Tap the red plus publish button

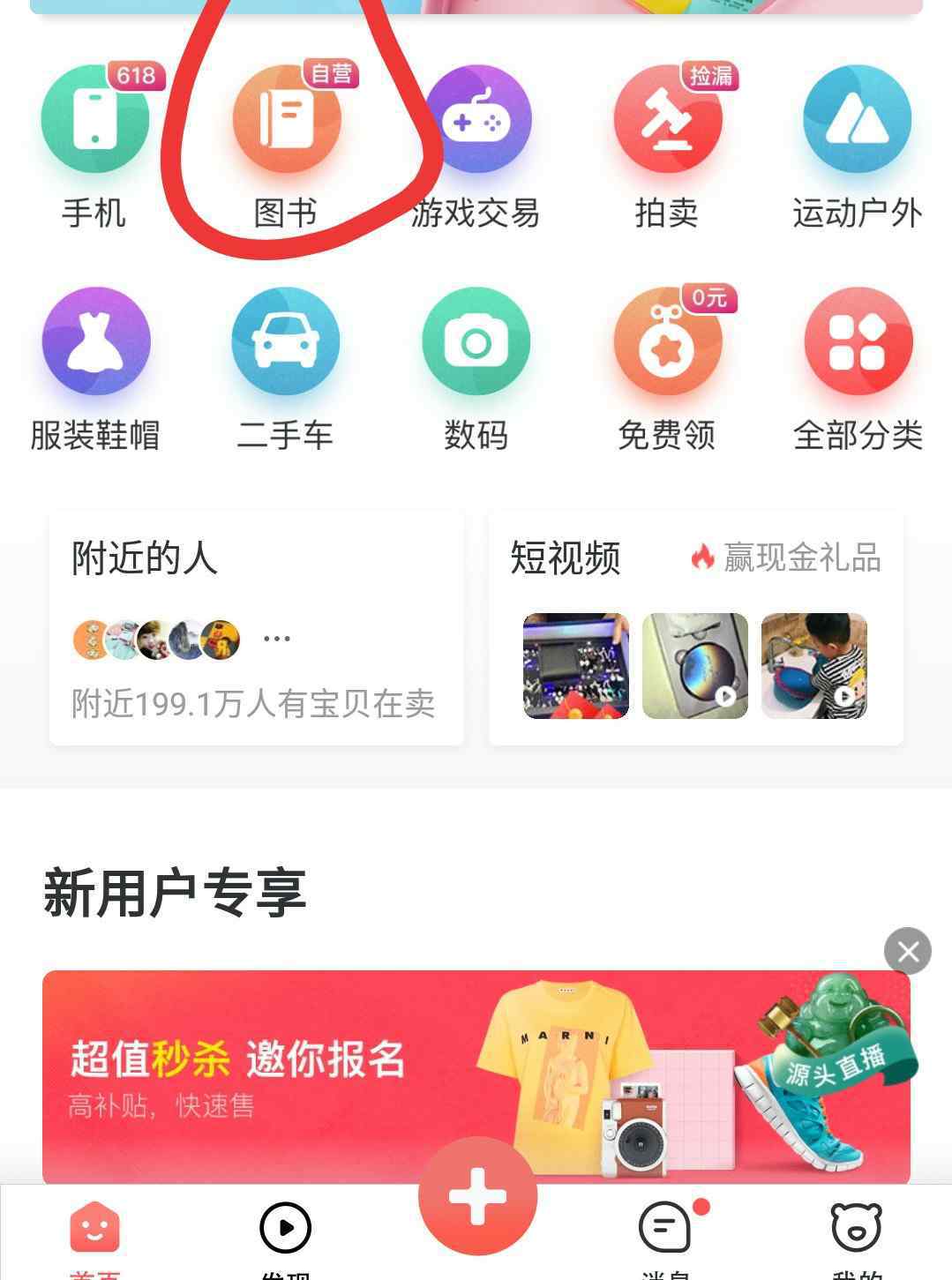(x=477, y=1197)
